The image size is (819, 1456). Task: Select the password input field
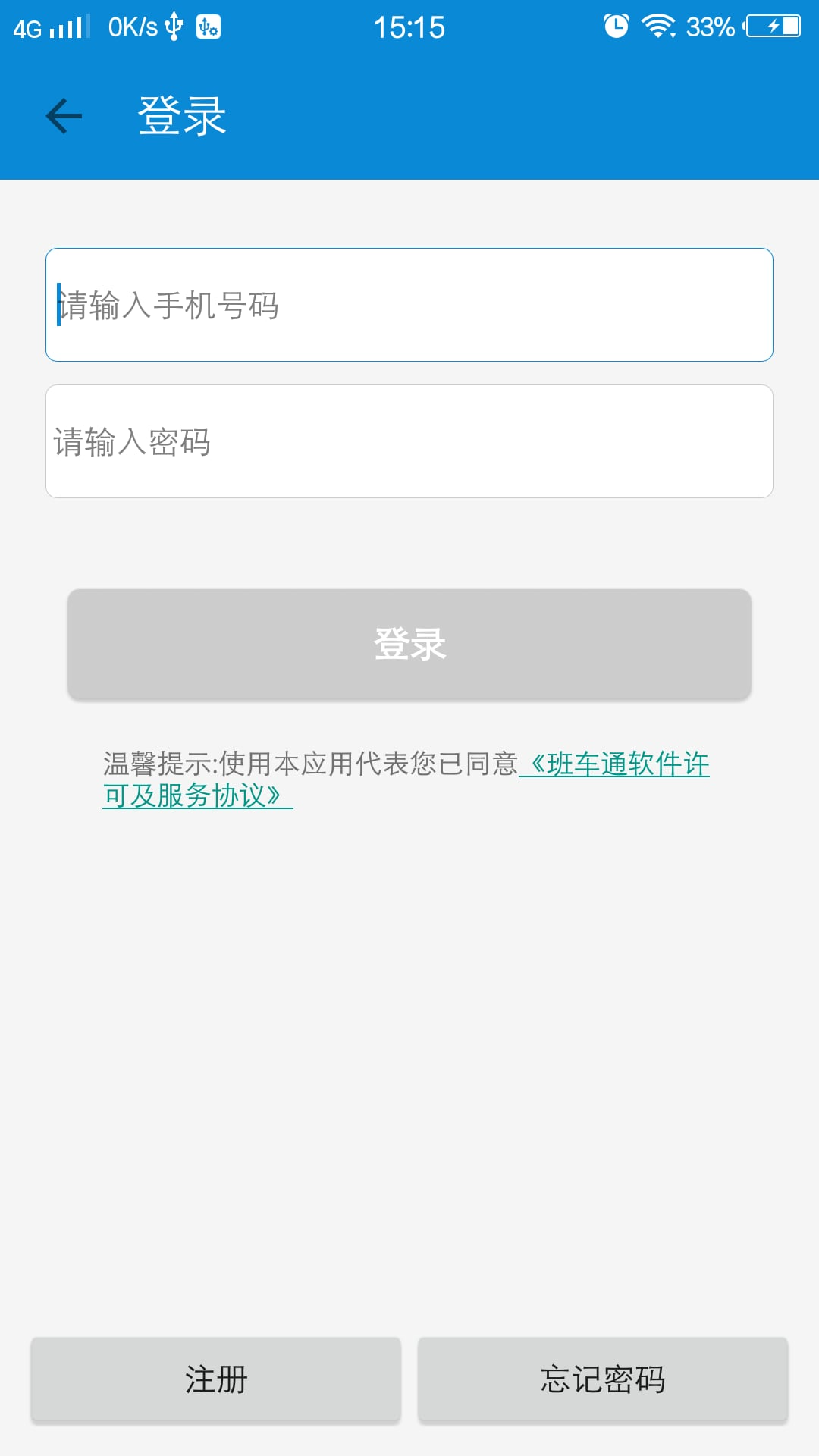tap(409, 441)
